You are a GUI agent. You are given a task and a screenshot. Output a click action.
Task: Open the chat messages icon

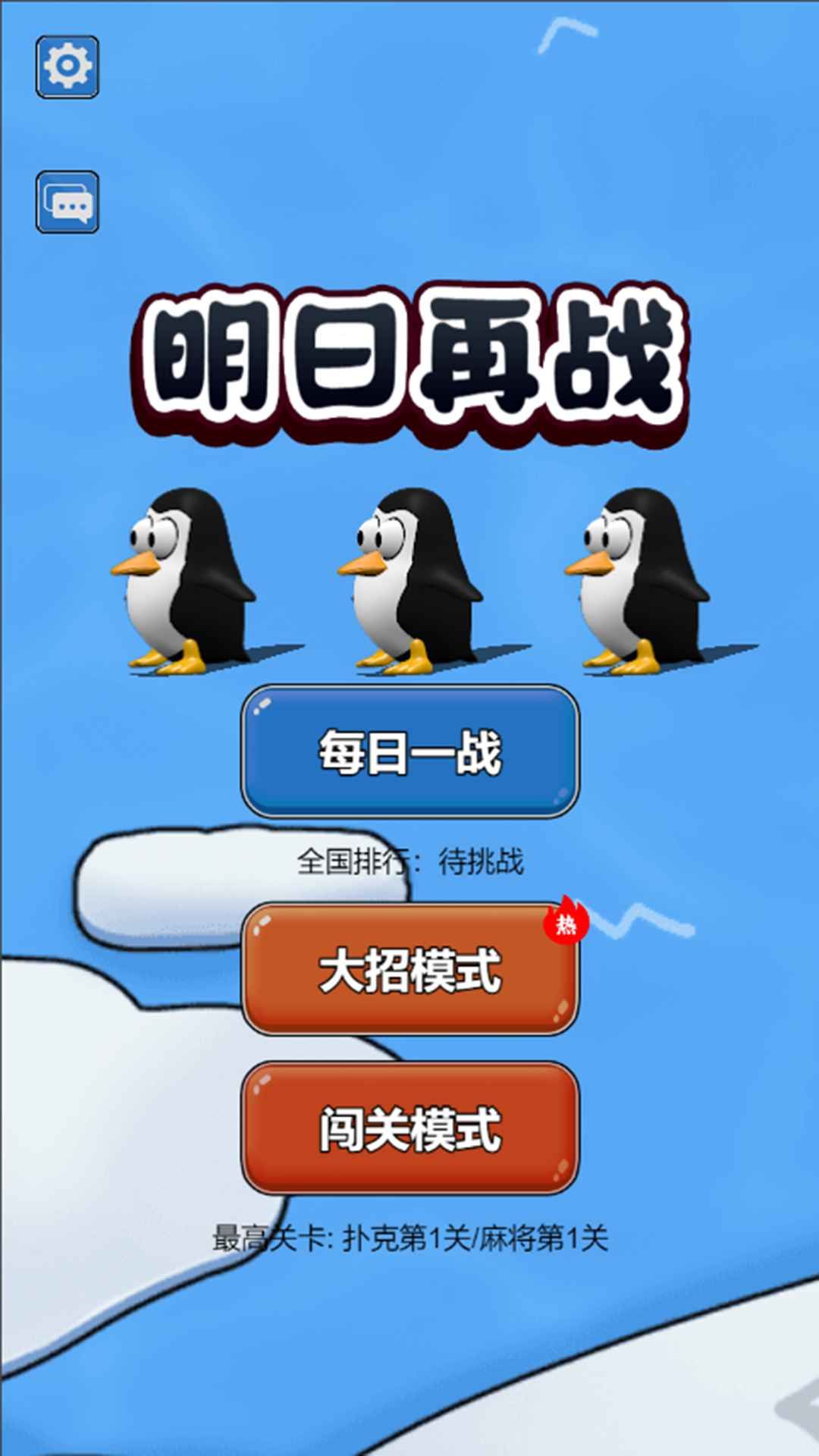click(x=67, y=202)
